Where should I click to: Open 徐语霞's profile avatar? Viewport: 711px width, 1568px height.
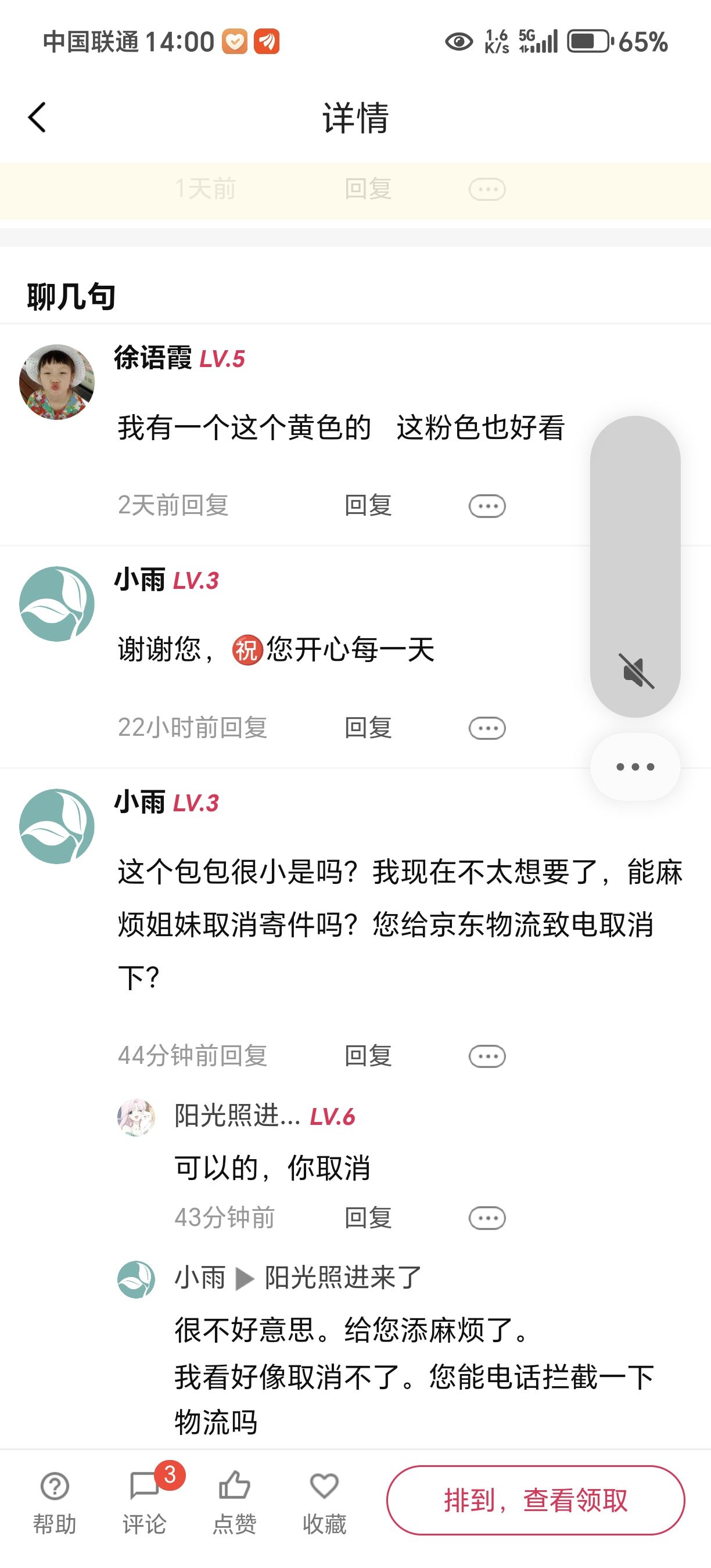coord(56,382)
